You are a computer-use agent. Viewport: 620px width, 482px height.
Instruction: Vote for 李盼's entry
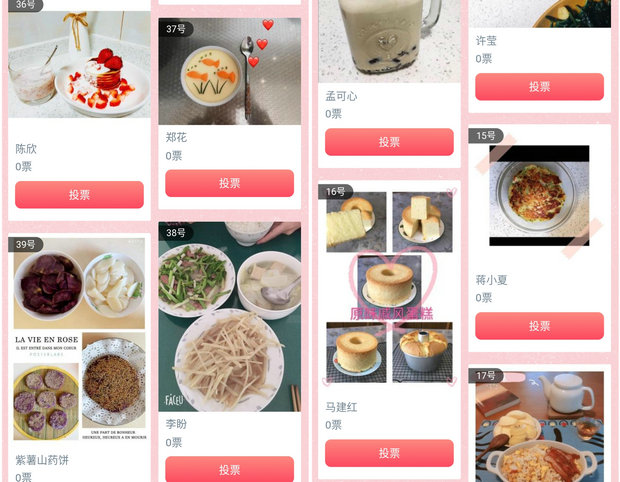[229, 469]
